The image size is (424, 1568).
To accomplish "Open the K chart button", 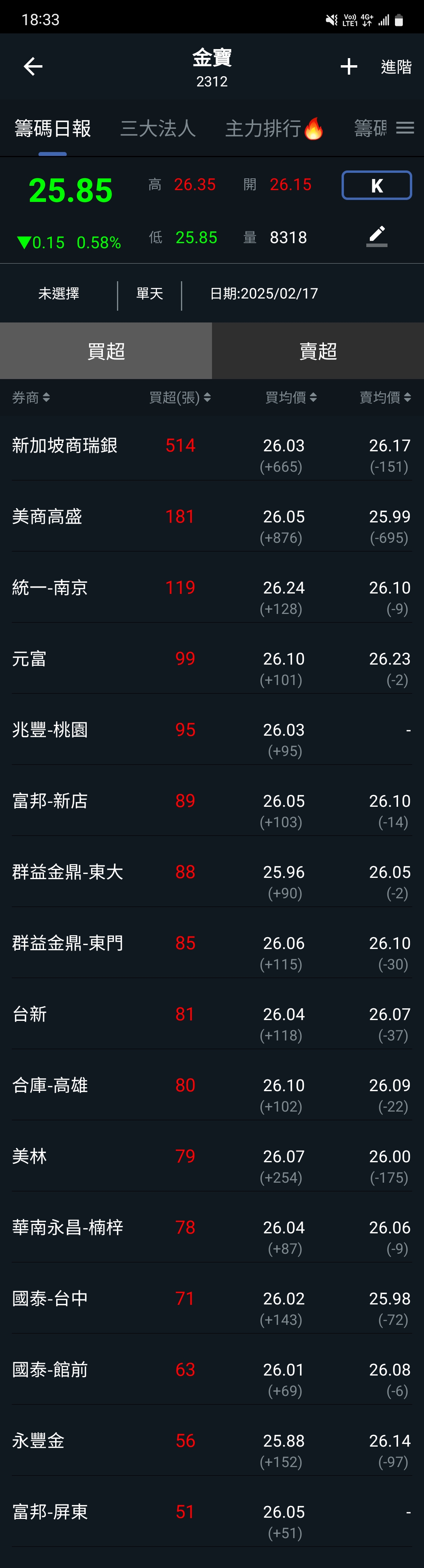I will tap(376, 186).
